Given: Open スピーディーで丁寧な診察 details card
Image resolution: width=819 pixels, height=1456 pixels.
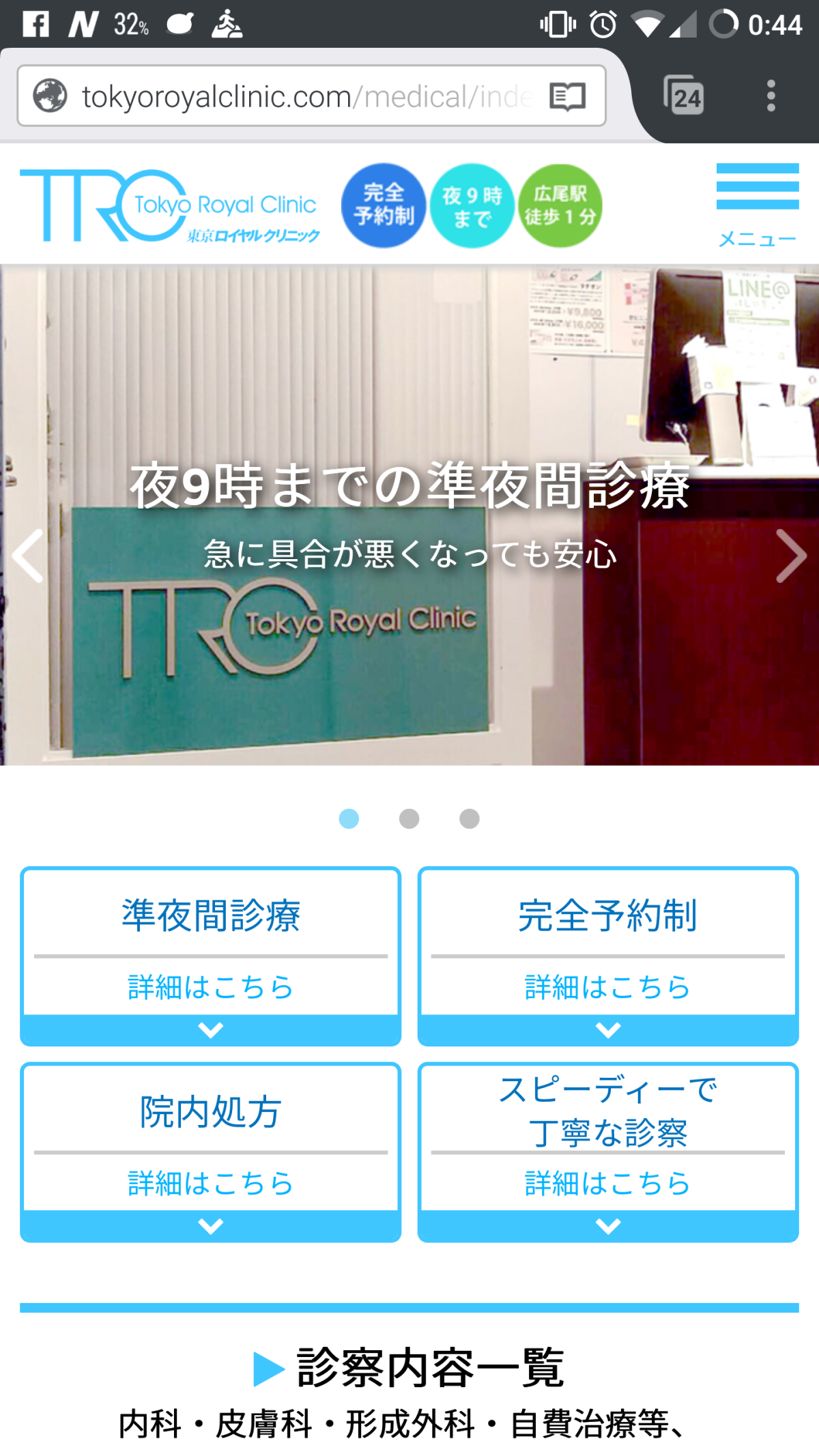Looking at the screenshot, I should 607,1152.
